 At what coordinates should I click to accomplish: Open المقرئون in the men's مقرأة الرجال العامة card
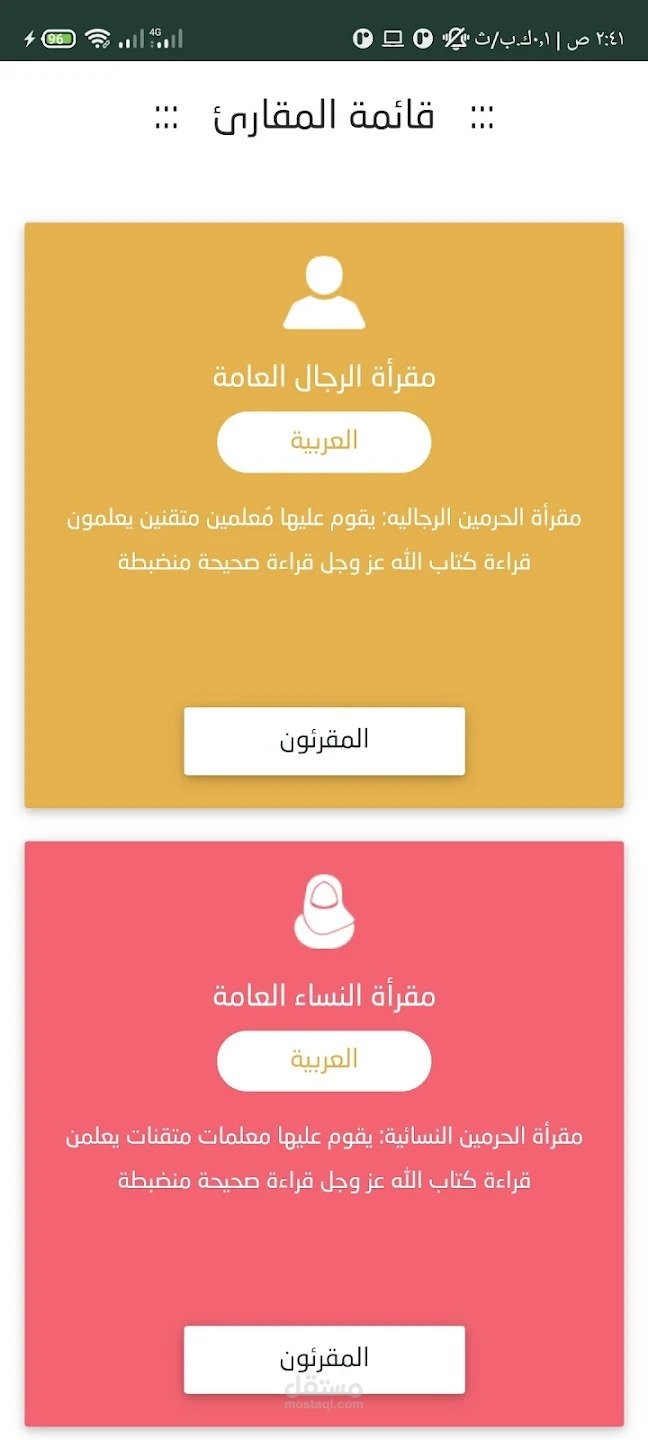pyautogui.click(x=324, y=740)
